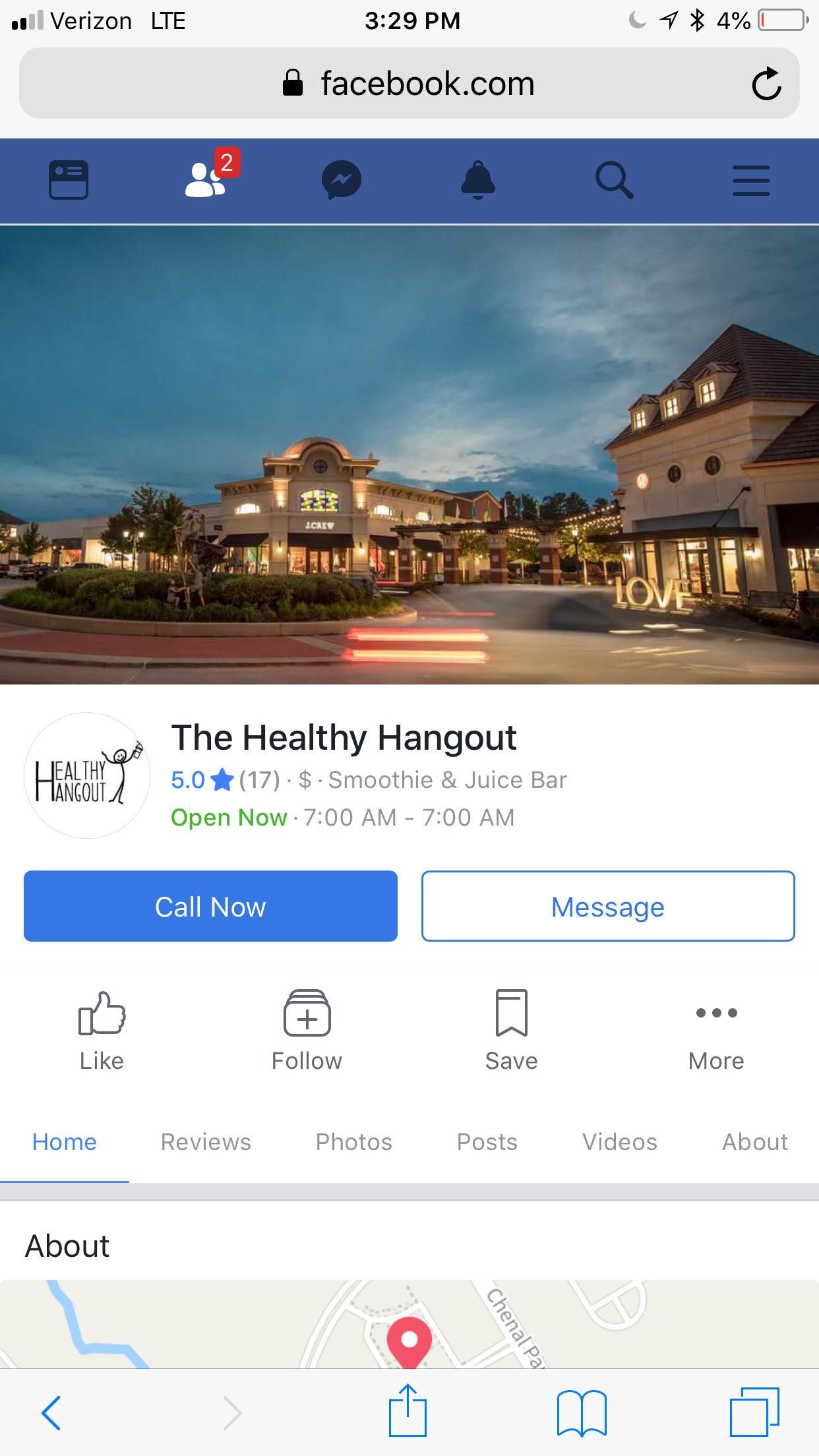819x1456 pixels.
Task: Switch to the Photos tab
Action: click(353, 1141)
